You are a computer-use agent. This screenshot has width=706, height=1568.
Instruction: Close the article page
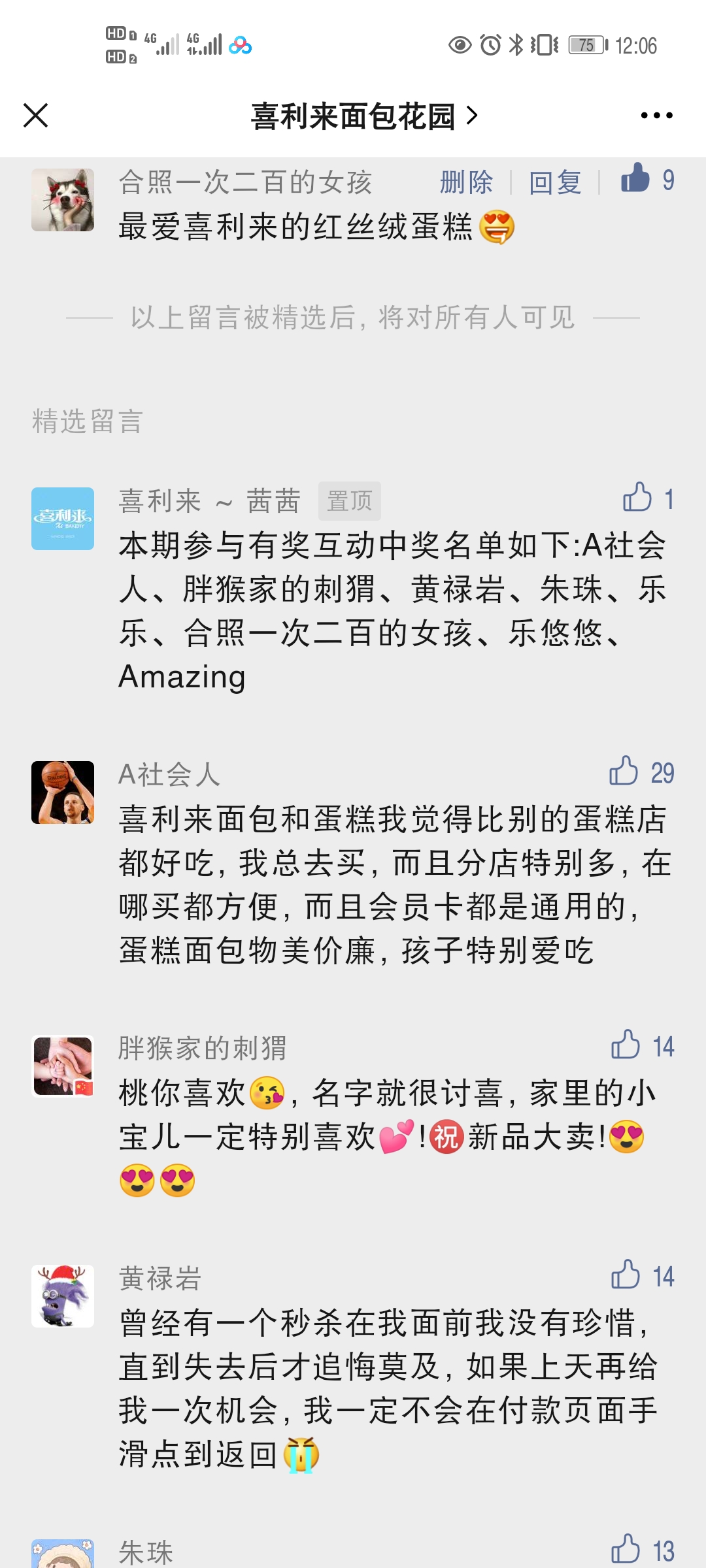[36, 116]
